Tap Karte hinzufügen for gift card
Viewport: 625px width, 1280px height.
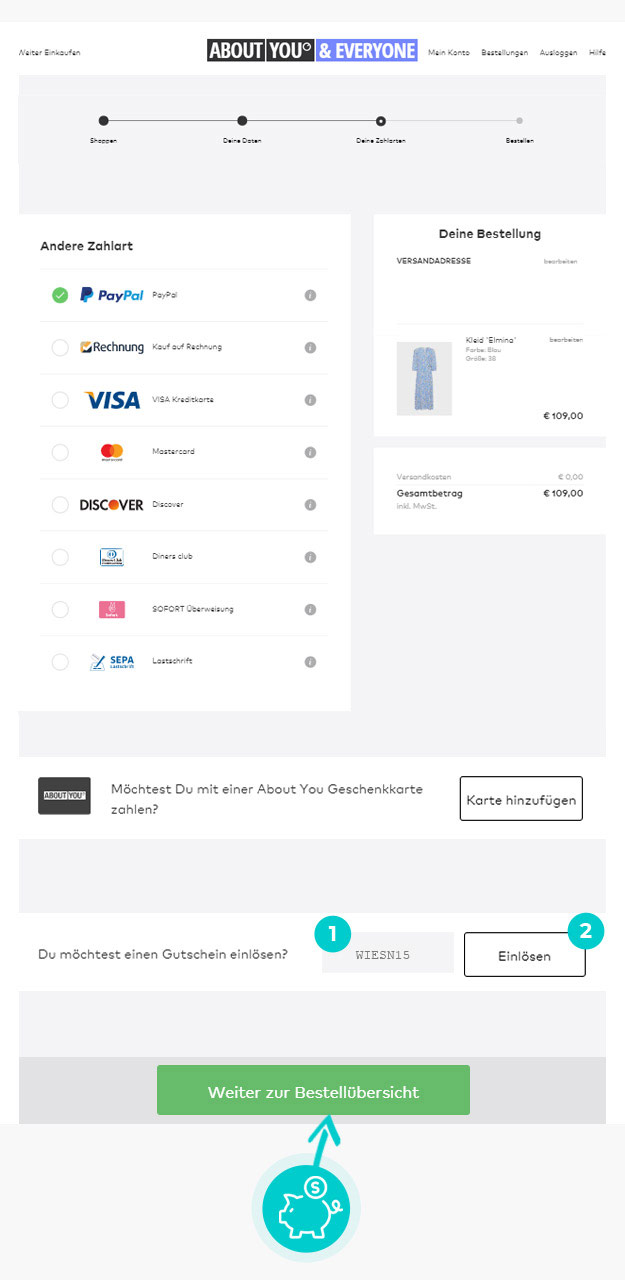coord(521,798)
